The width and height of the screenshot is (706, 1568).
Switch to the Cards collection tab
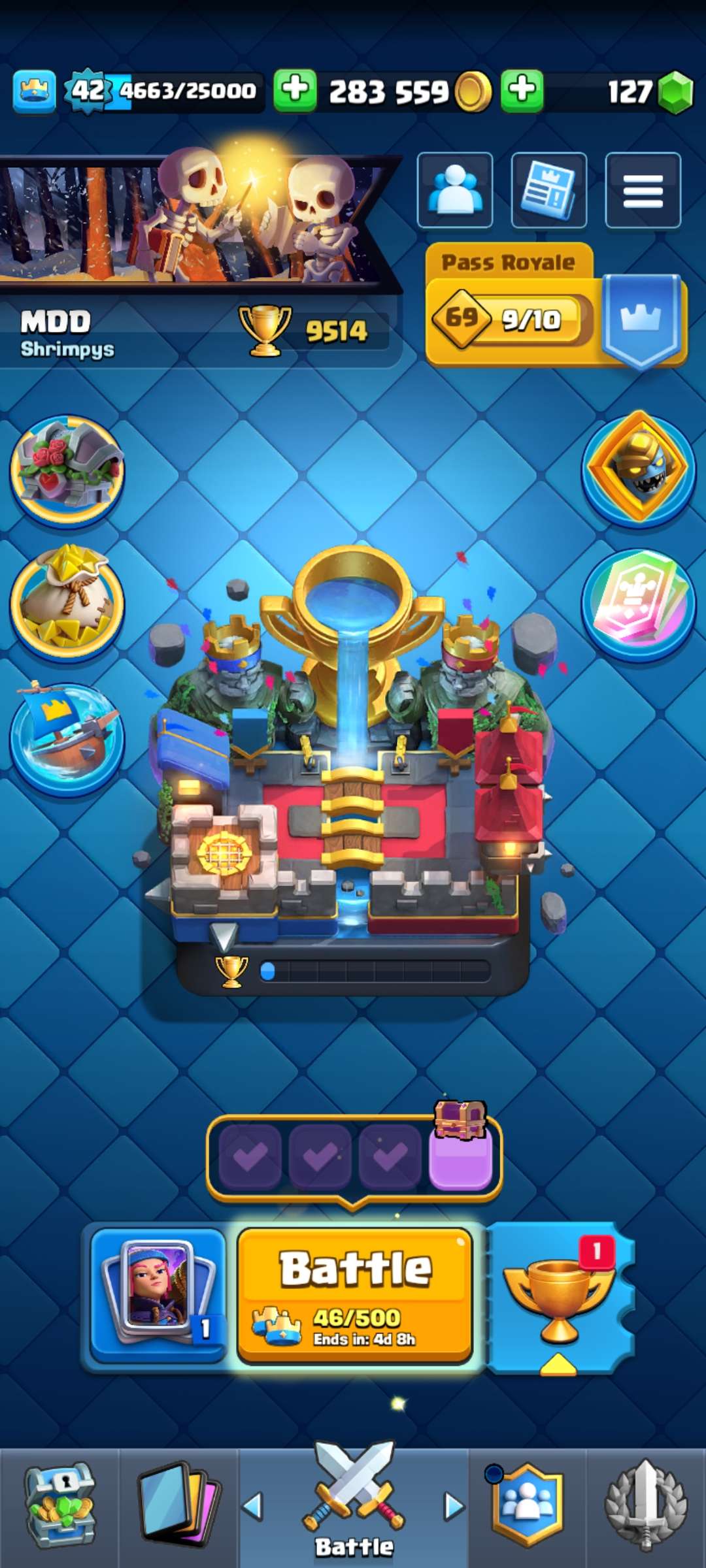tap(178, 1506)
